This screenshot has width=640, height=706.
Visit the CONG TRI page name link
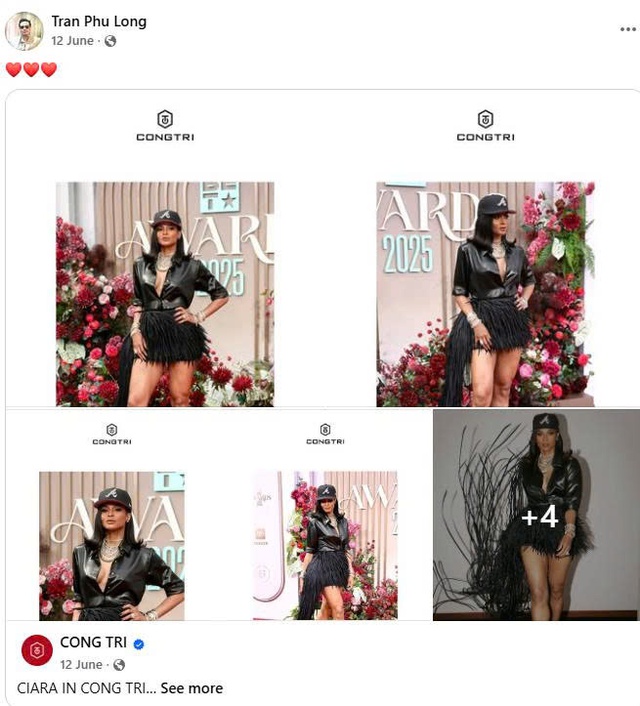tap(93, 643)
